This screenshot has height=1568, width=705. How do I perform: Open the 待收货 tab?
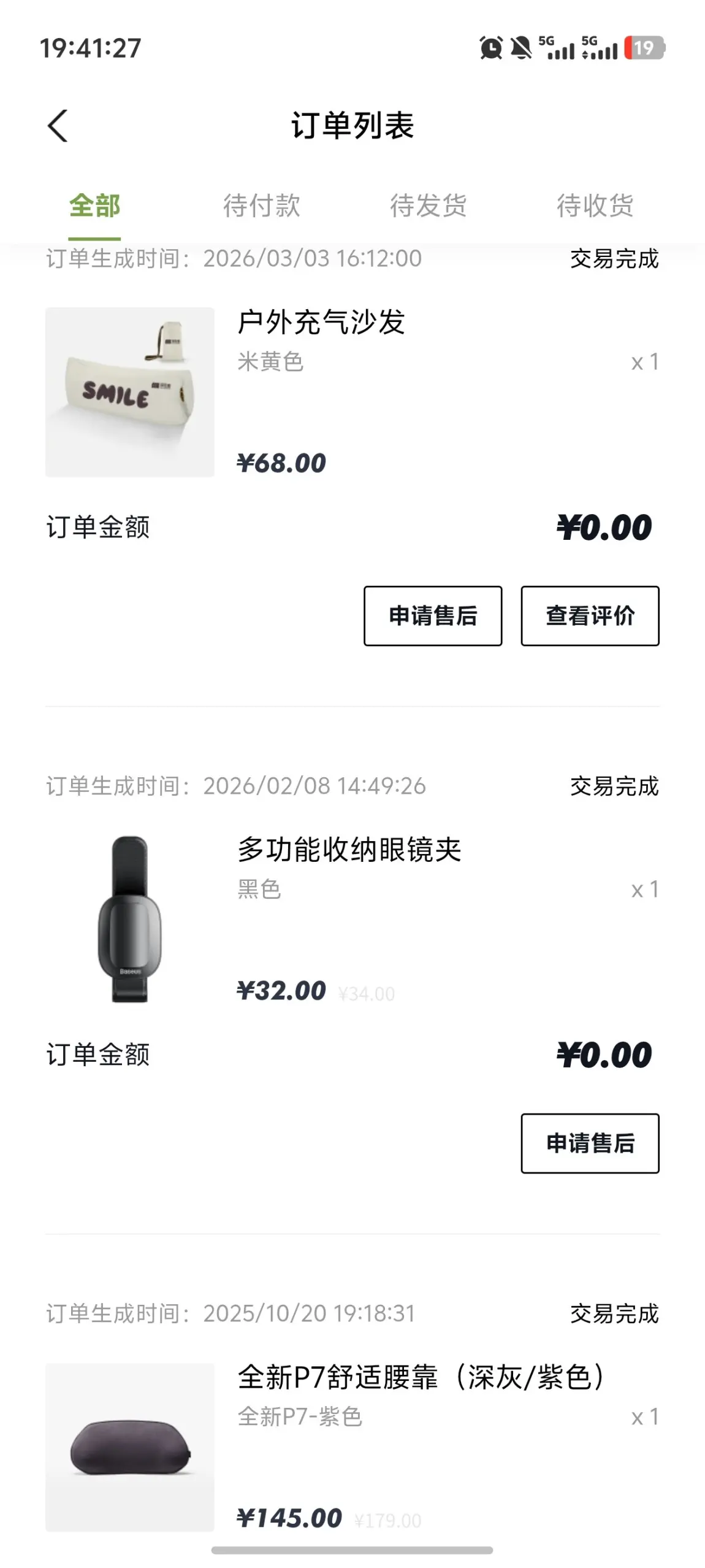tap(595, 206)
